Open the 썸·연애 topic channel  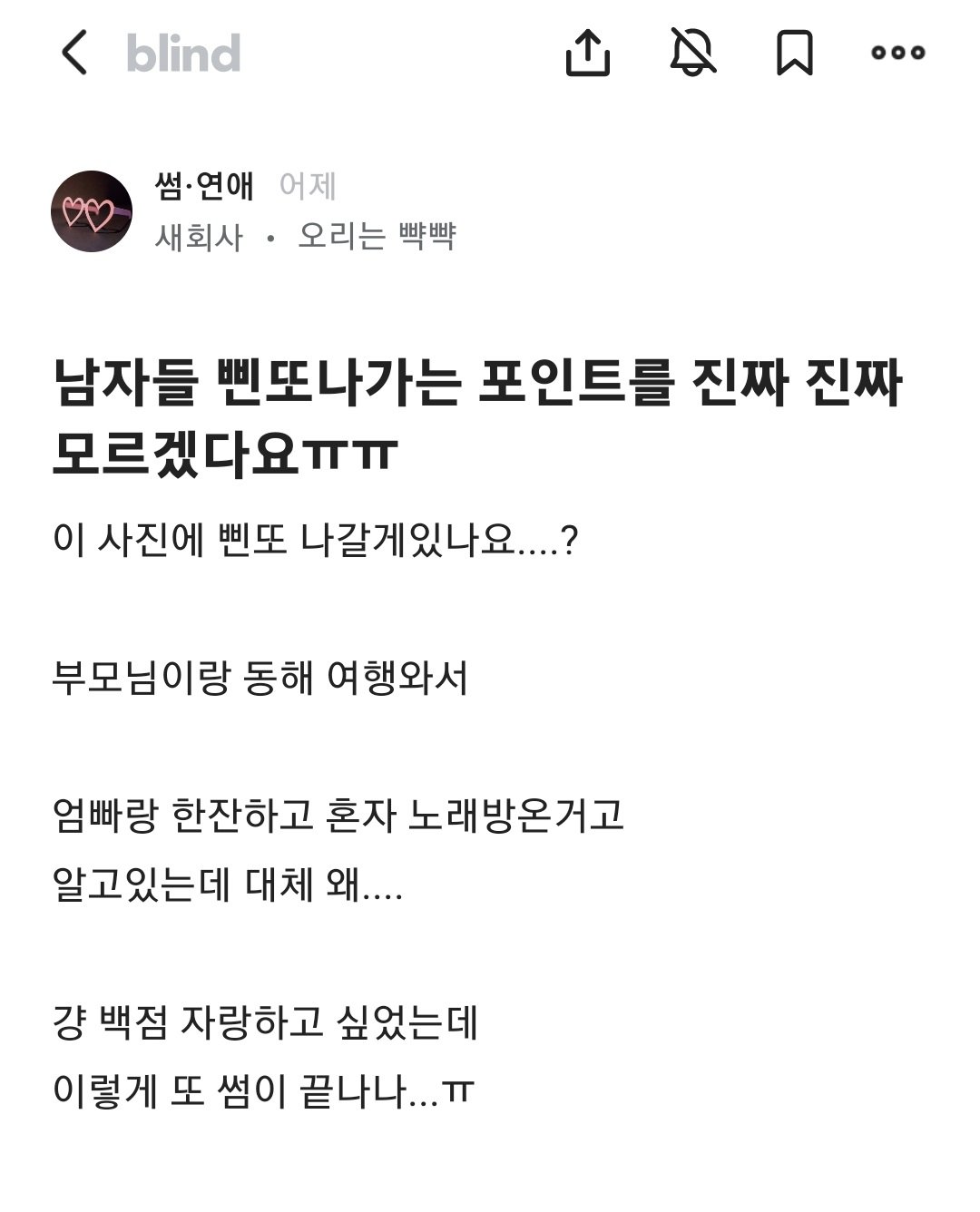point(204,186)
